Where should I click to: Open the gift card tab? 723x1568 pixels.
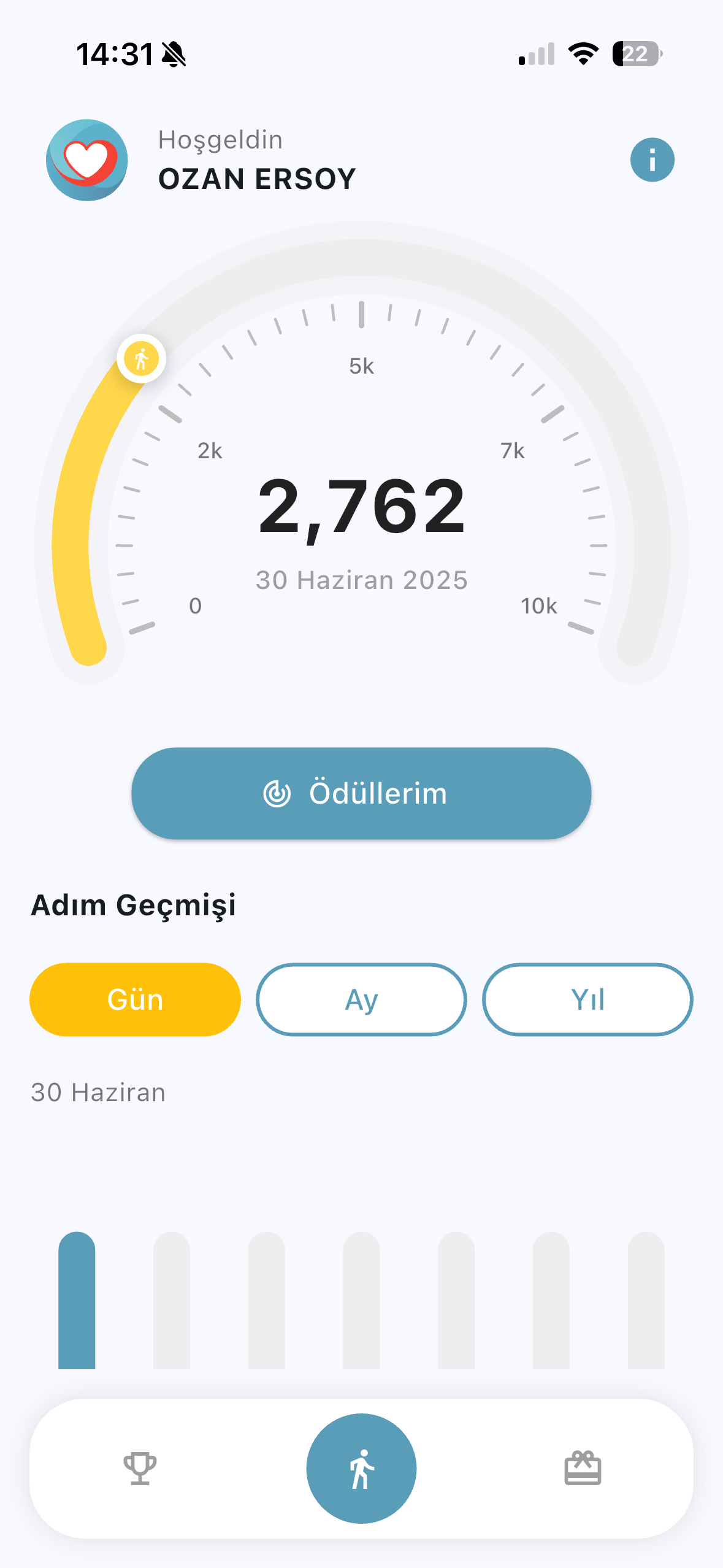pyautogui.click(x=582, y=1469)
